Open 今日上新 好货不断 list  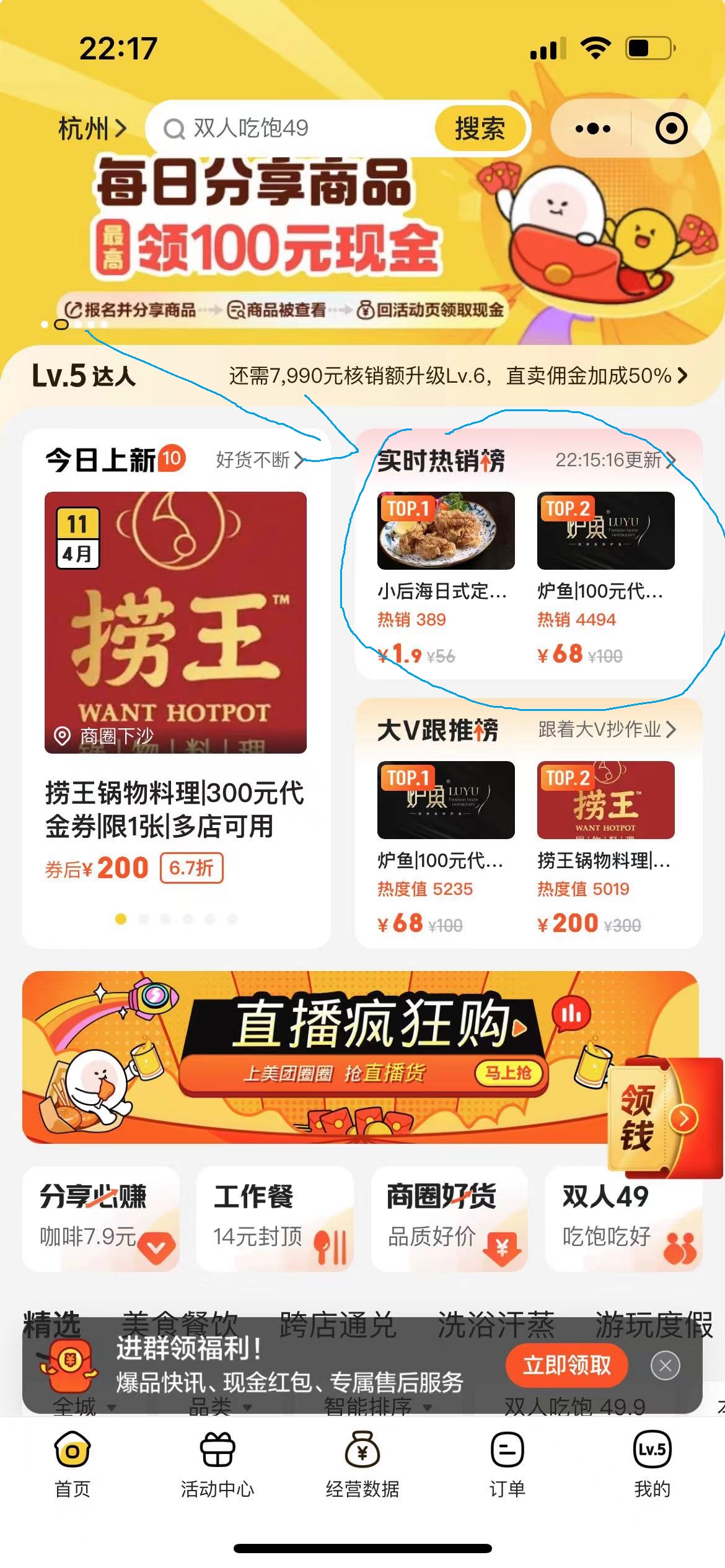tap(259, 460)
